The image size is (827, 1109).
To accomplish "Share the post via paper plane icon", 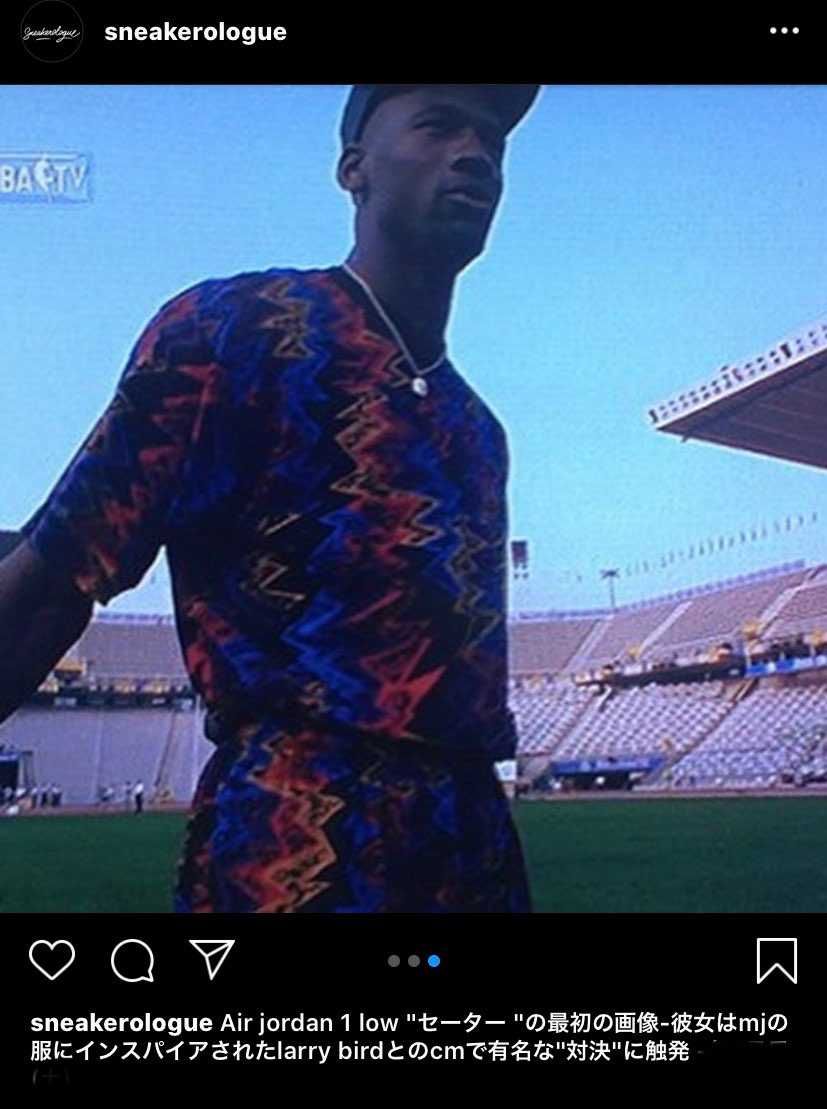I will coord(211,959).
